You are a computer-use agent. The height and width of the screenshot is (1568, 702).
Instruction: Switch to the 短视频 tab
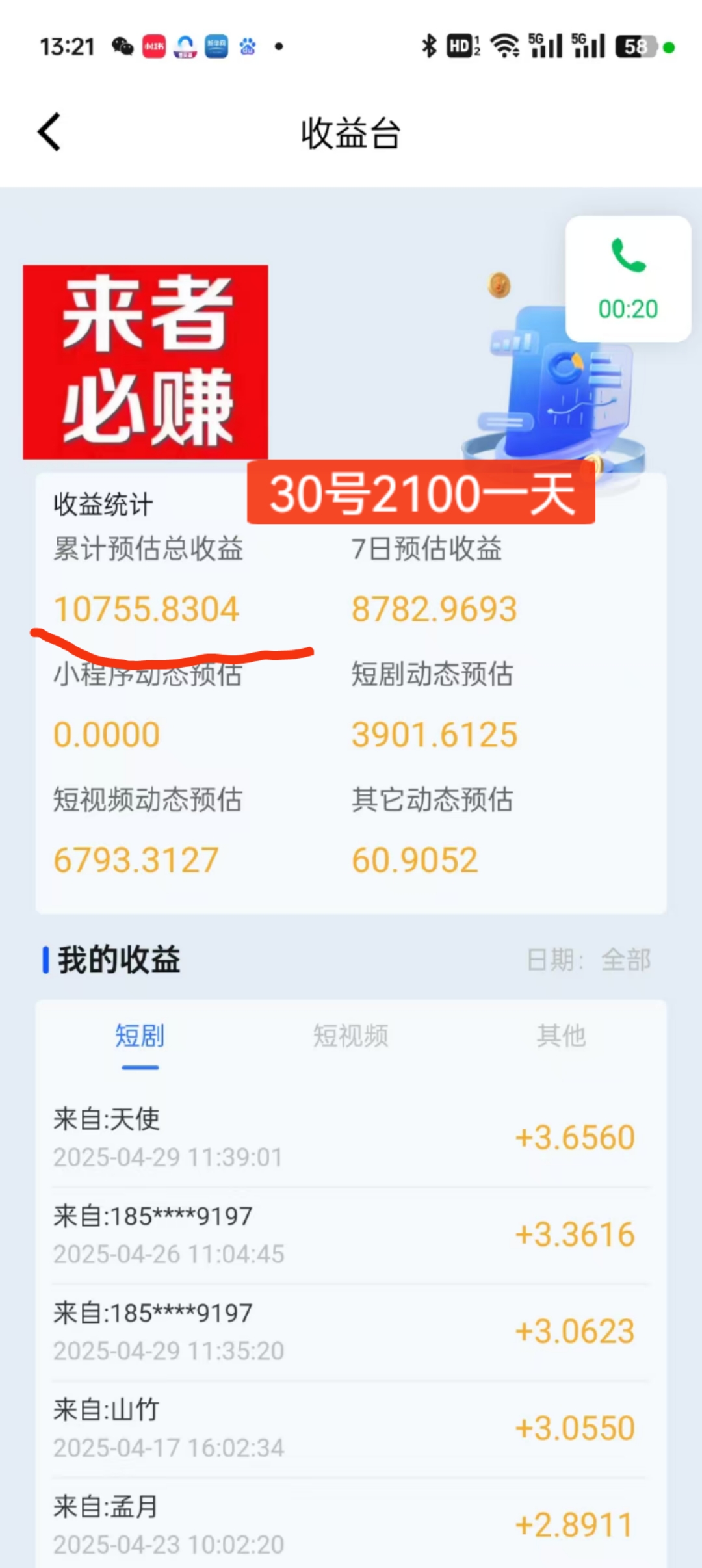point(351,1036)
